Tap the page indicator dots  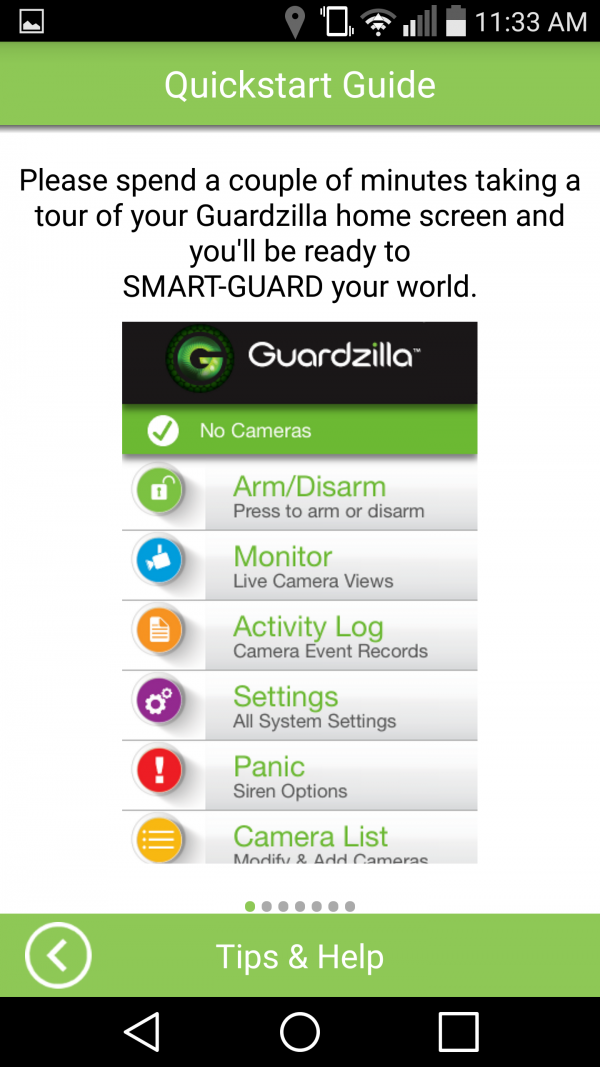299,906
